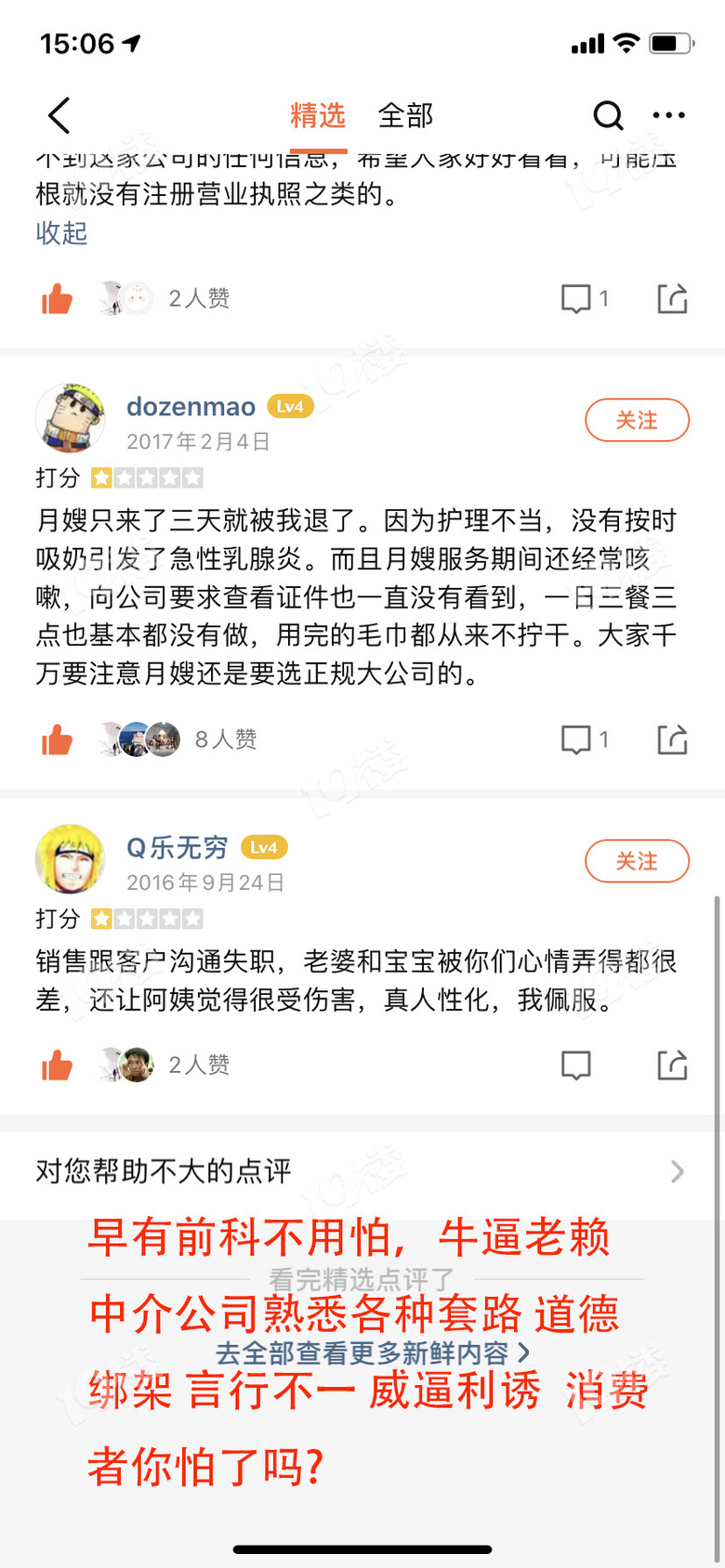Share dozenmao's review
This screenshot has height=1568, width=725.
(x=671, y=739)
